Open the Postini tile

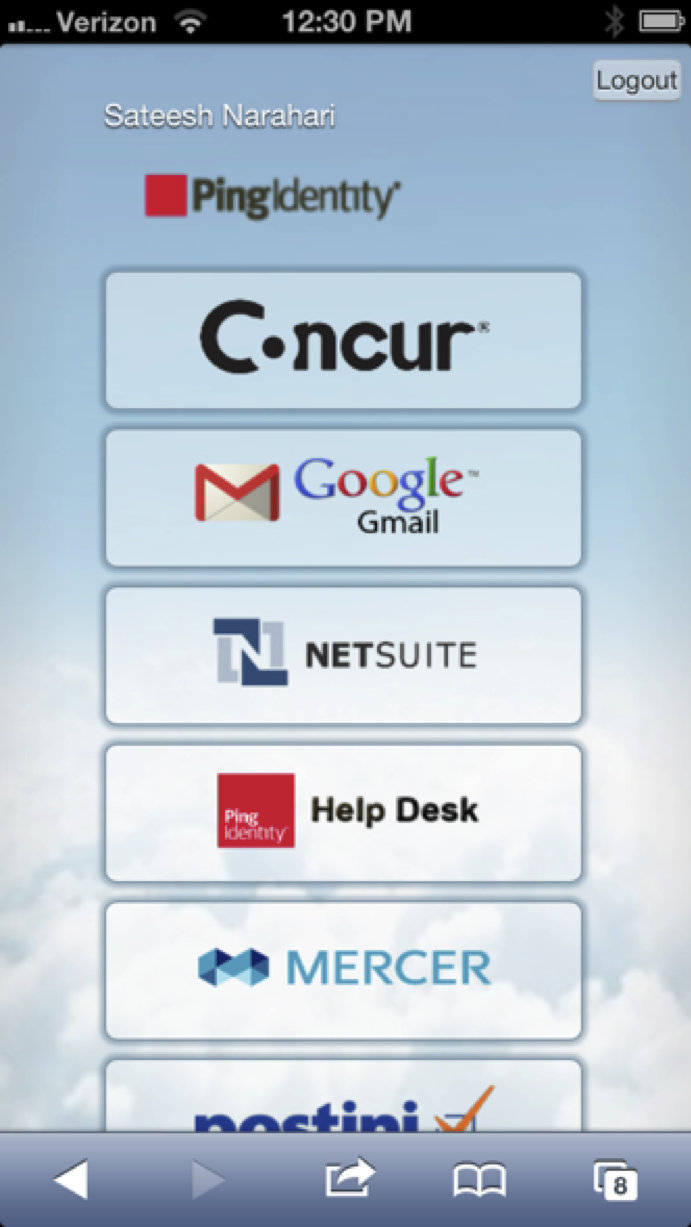click(343, 1095)
